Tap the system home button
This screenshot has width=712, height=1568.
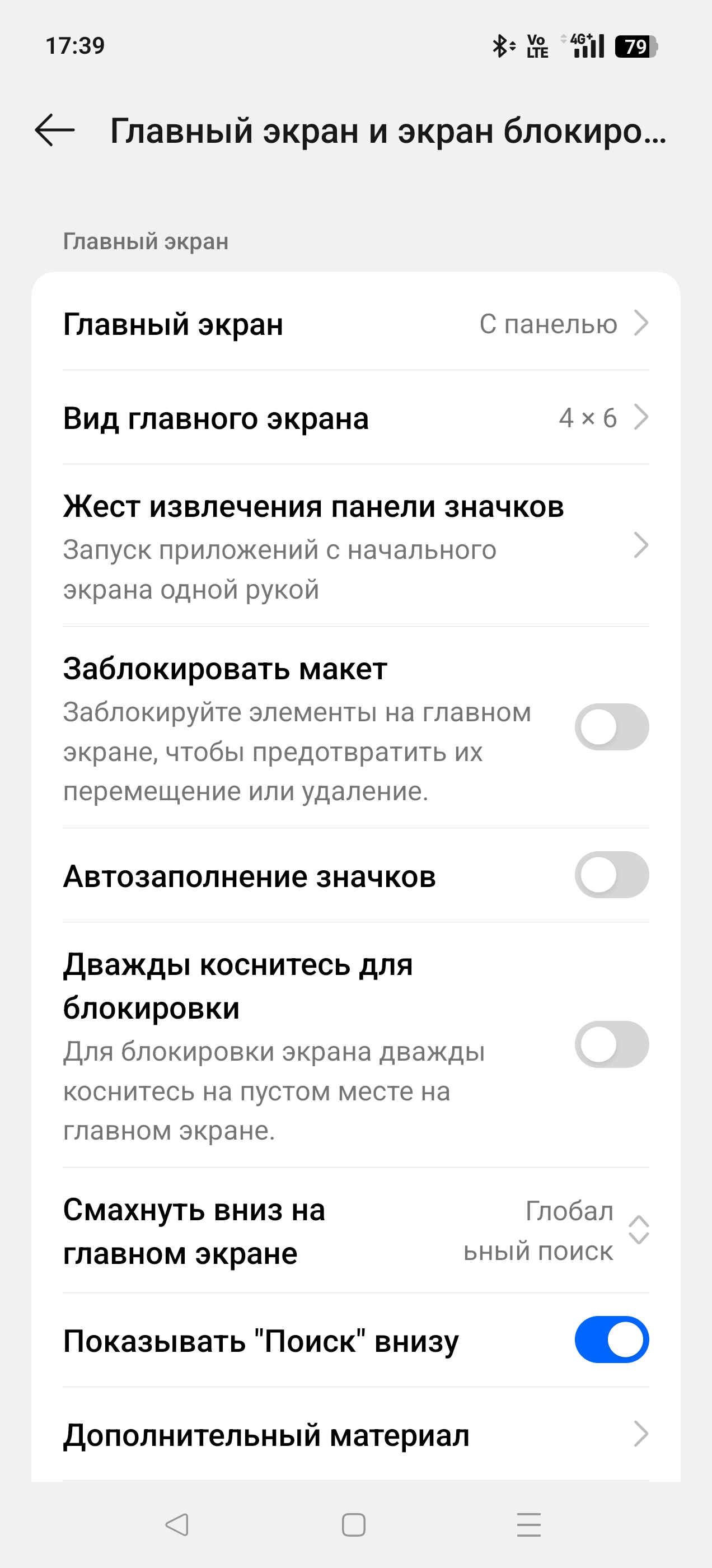point(354,1525)
